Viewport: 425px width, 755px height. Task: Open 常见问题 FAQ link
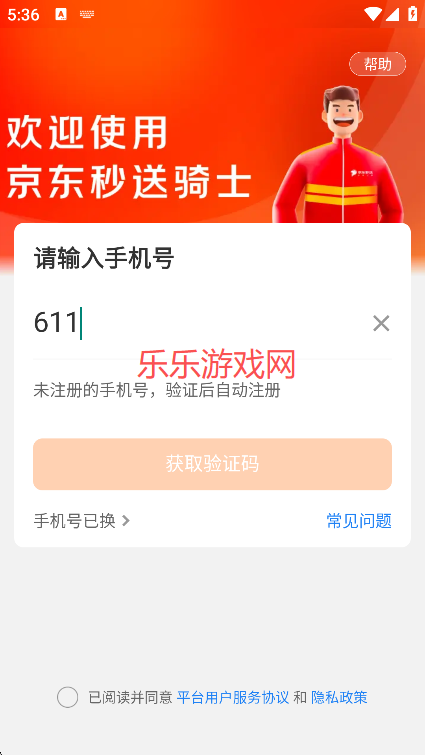[359, 521]
